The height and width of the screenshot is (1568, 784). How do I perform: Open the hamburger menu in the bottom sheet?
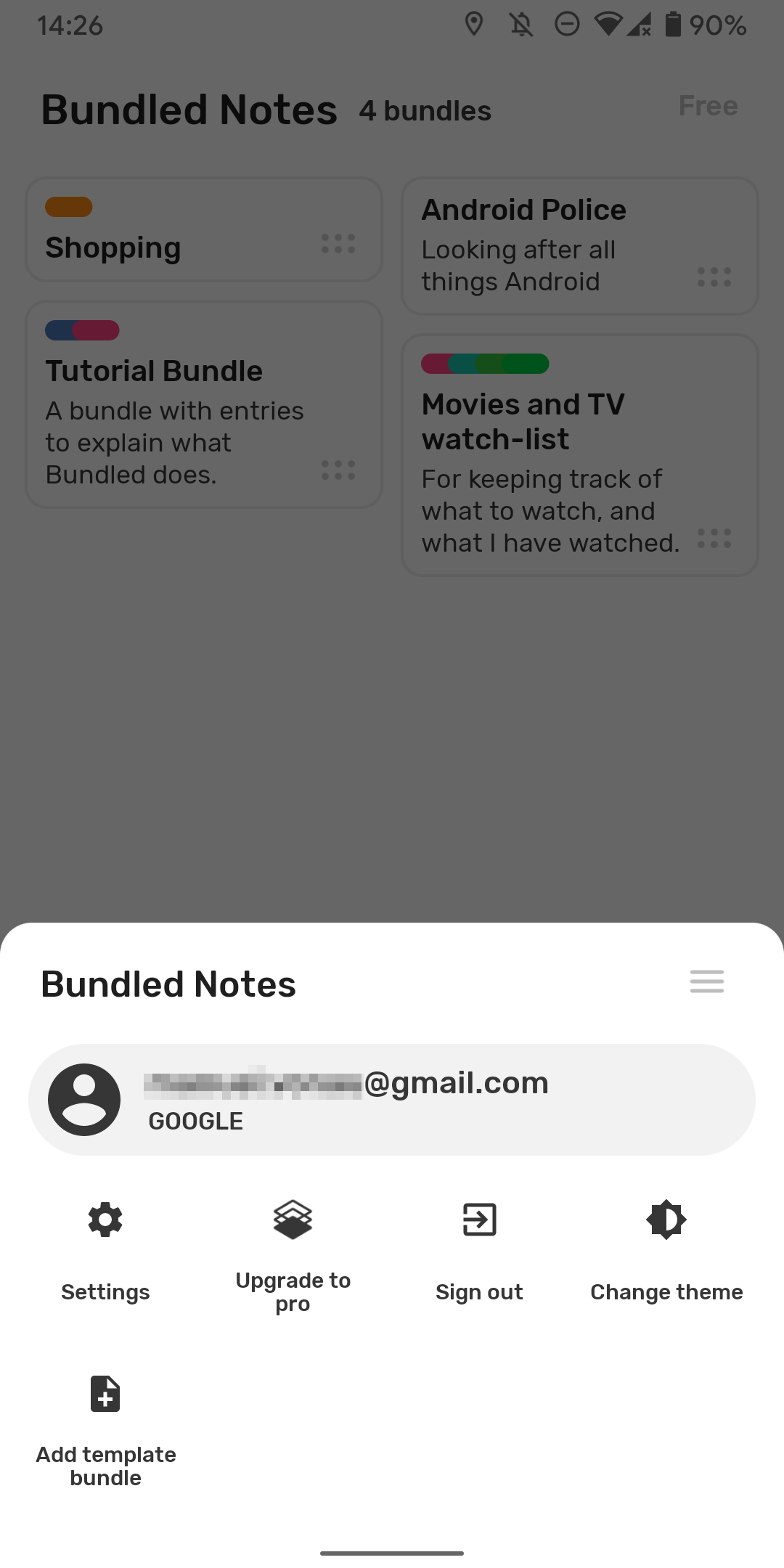706,981
